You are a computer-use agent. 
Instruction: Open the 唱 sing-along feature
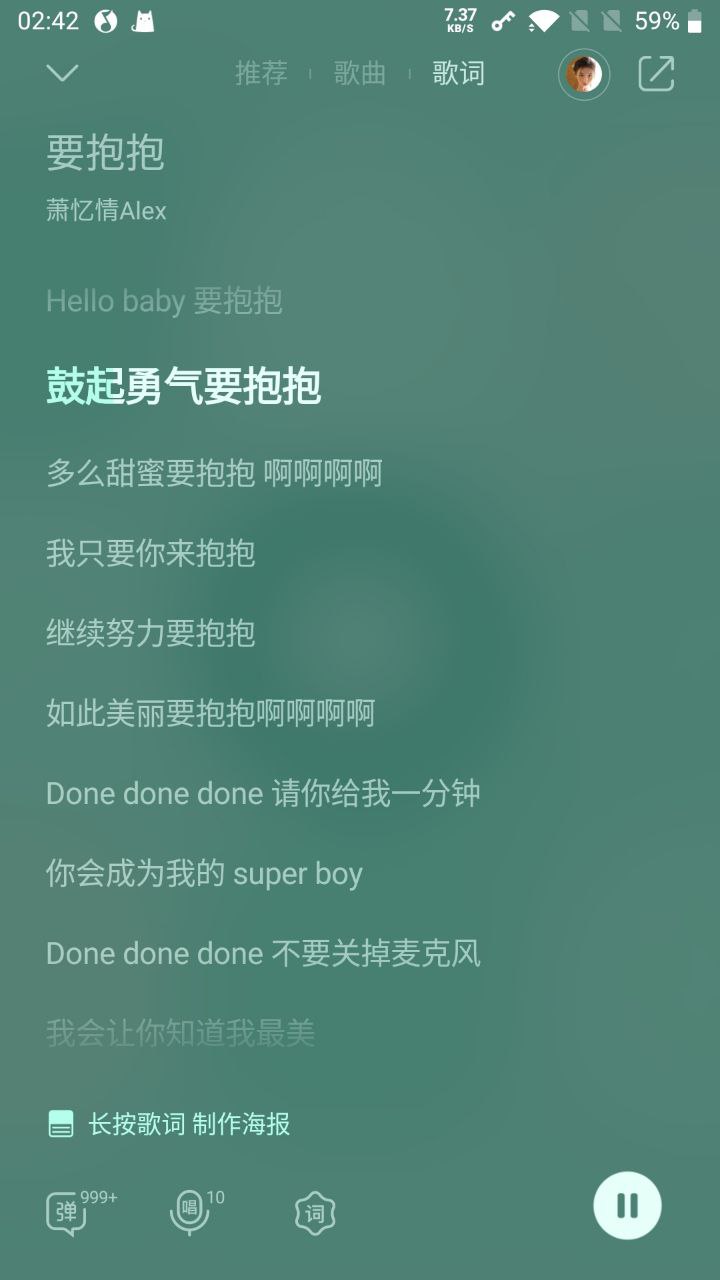[x=189, y=1213]
